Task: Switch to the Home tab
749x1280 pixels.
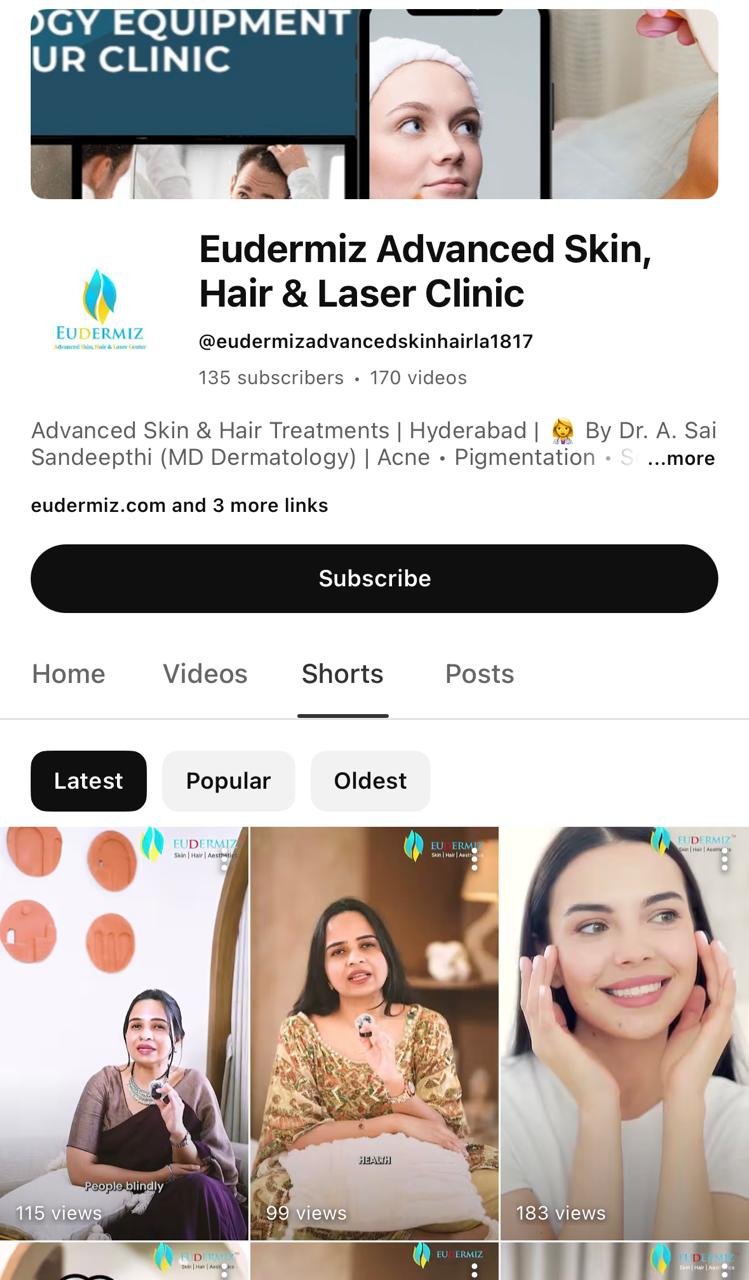Action: pyautogui.click(x=68, y=674)
